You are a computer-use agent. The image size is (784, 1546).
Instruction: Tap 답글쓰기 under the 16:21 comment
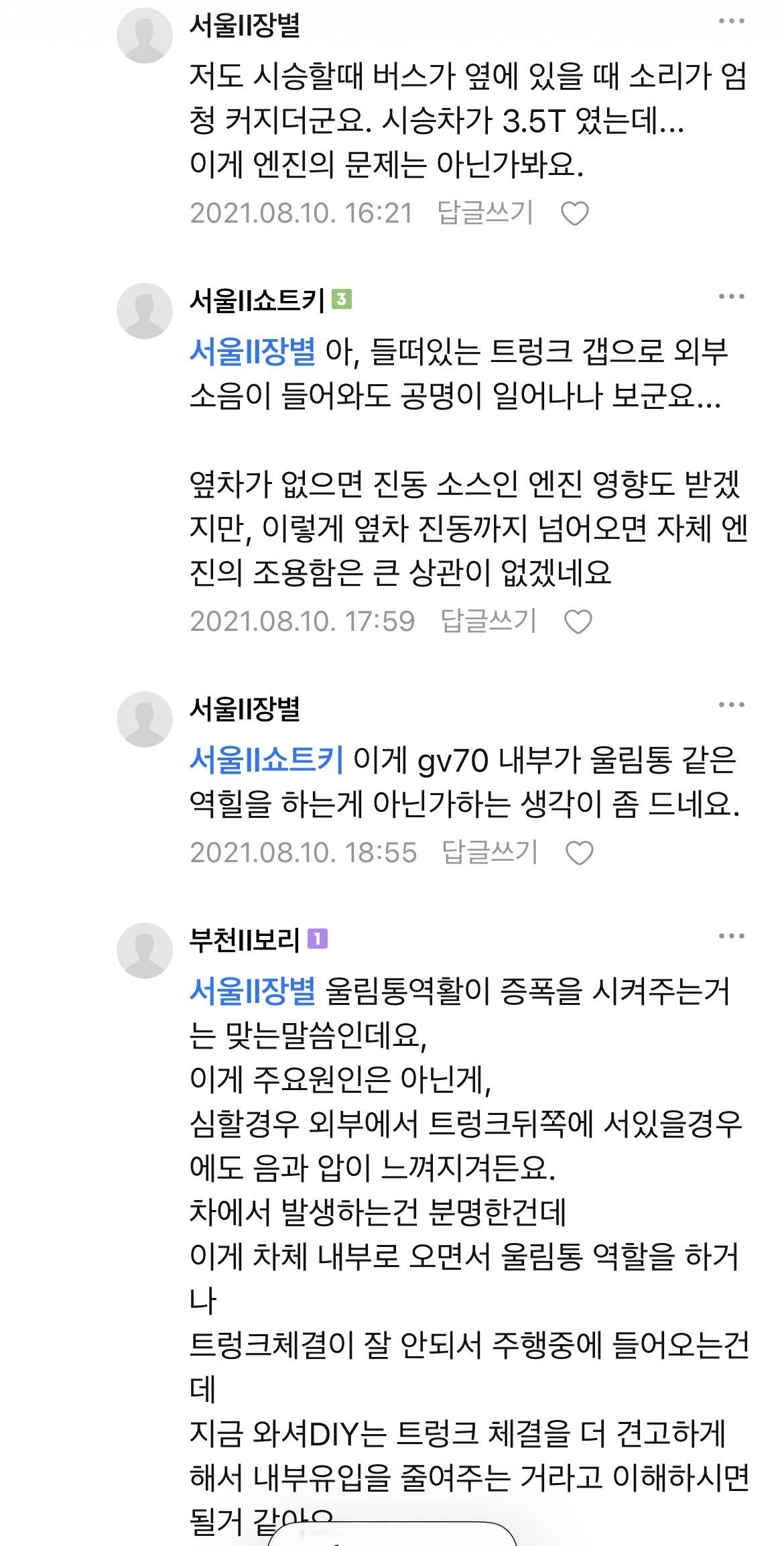tap(485, 213)
